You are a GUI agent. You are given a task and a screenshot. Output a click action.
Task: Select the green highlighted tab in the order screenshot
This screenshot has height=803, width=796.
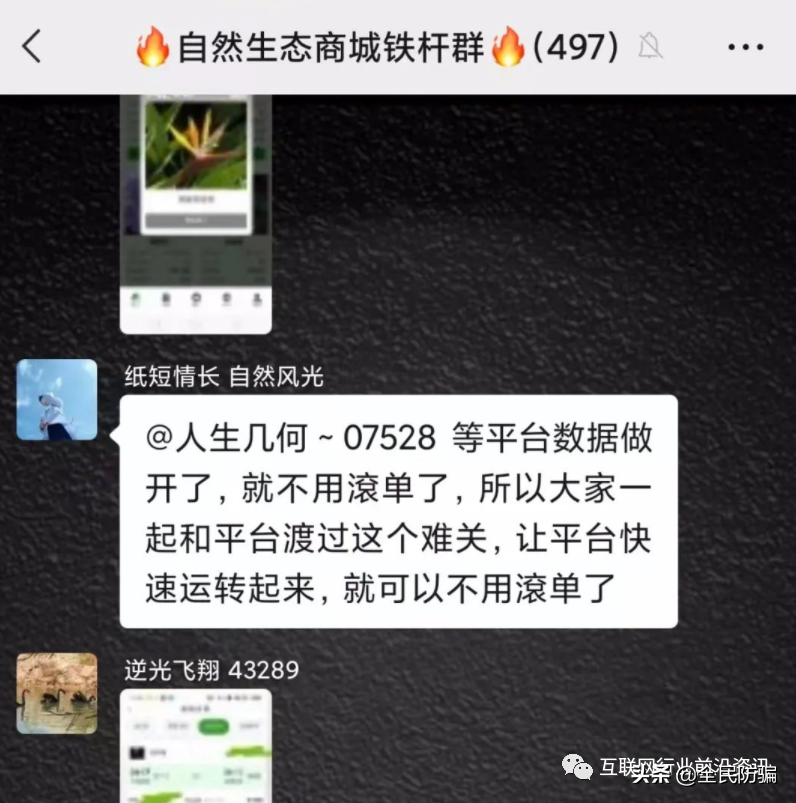214,726
